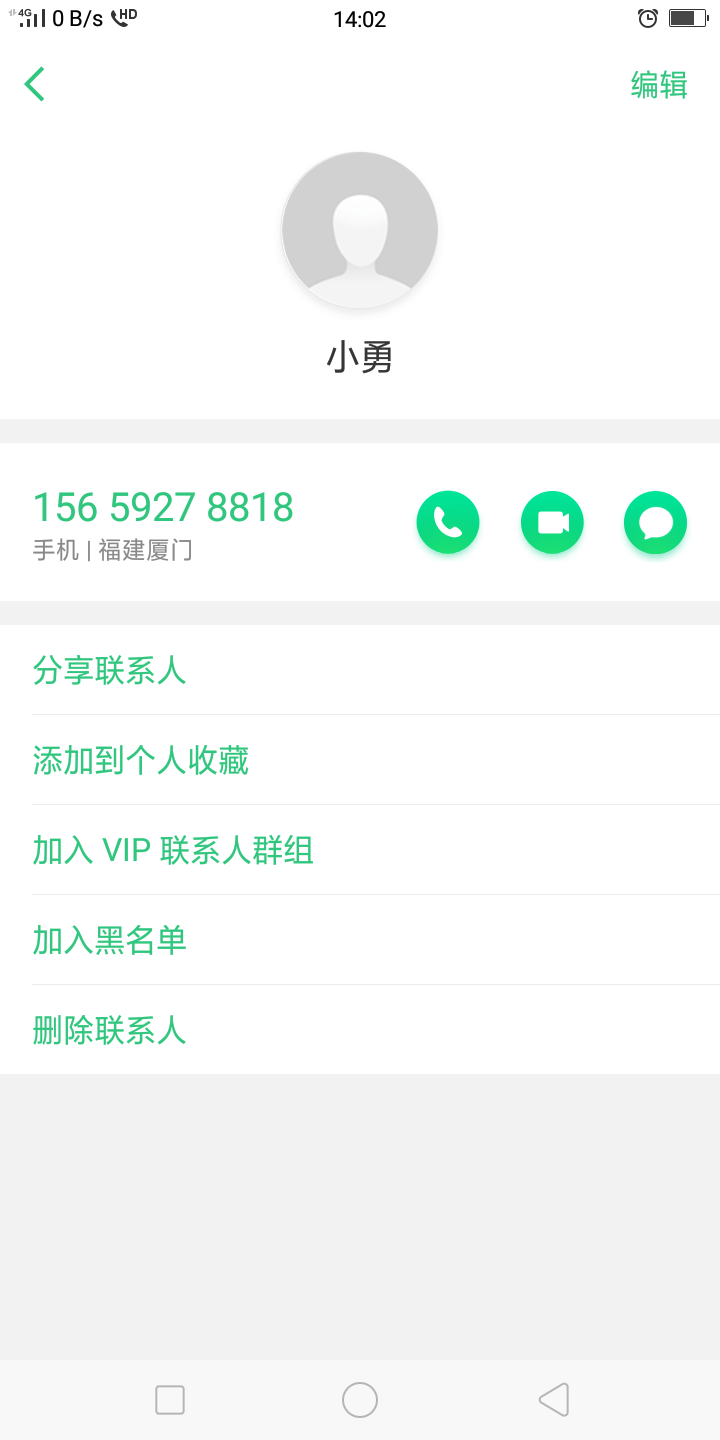
Task: Start a video call with 小勇
Action: pyautogui.click(x=552, y=522)
